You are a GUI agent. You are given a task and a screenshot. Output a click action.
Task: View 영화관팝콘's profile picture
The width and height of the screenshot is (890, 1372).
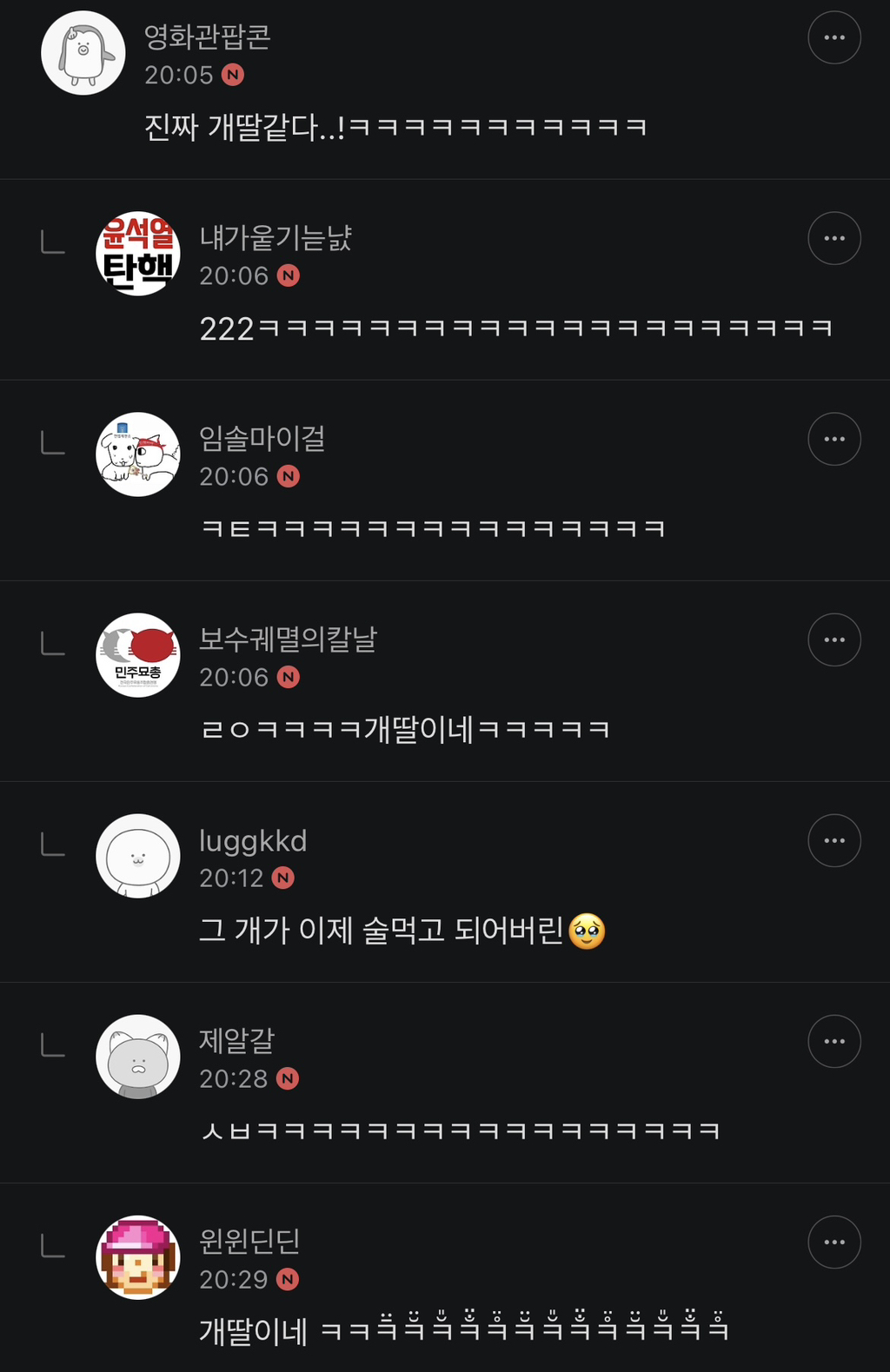[x=83, y=53]
